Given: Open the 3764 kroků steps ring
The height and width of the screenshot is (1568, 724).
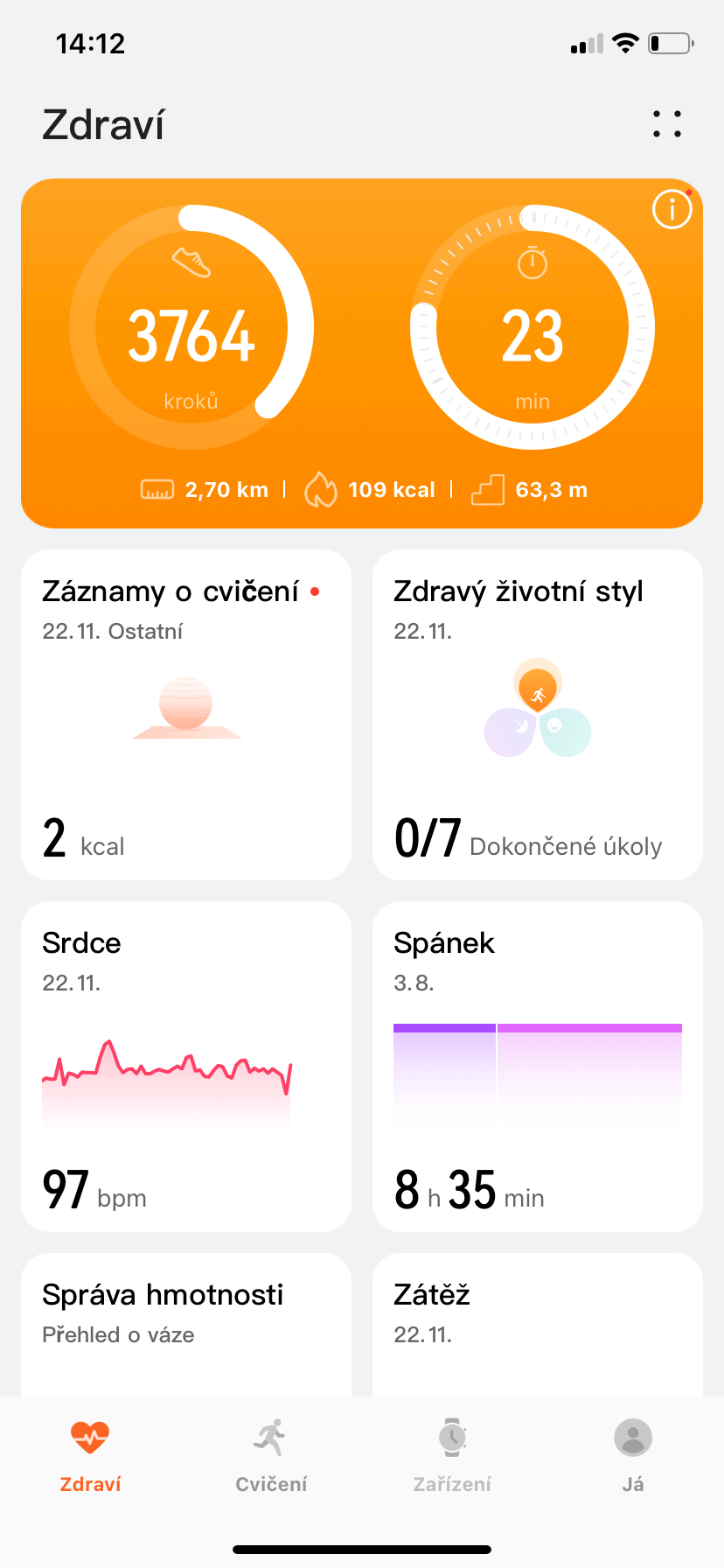Looking at the screenshot, I should [191, 328].
